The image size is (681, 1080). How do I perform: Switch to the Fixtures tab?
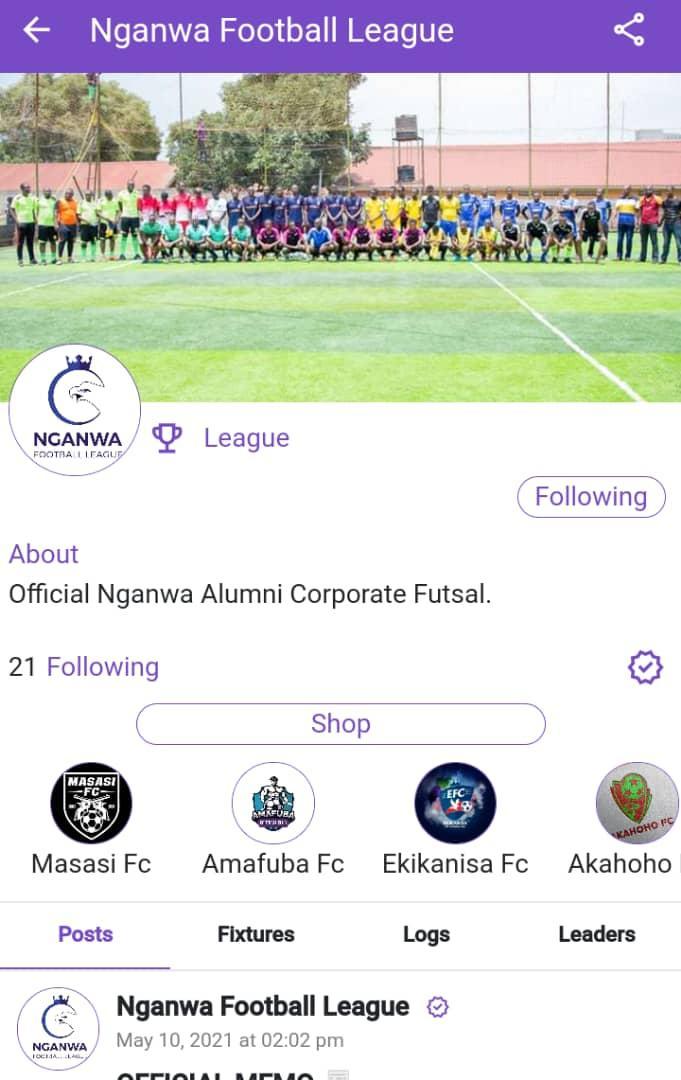pos(256,935)
